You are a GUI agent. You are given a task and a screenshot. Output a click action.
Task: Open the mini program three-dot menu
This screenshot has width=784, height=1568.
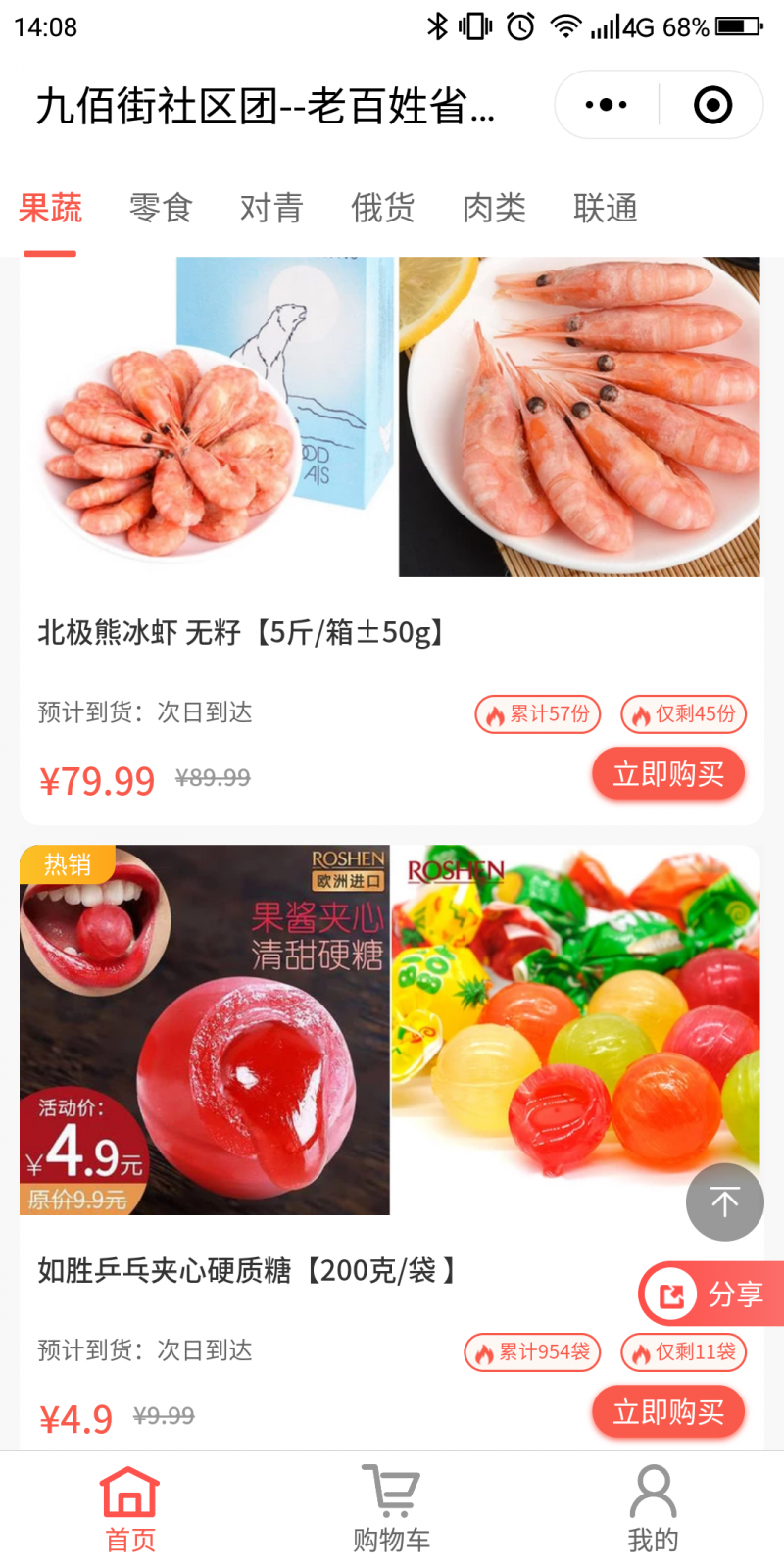pos(606,105)
